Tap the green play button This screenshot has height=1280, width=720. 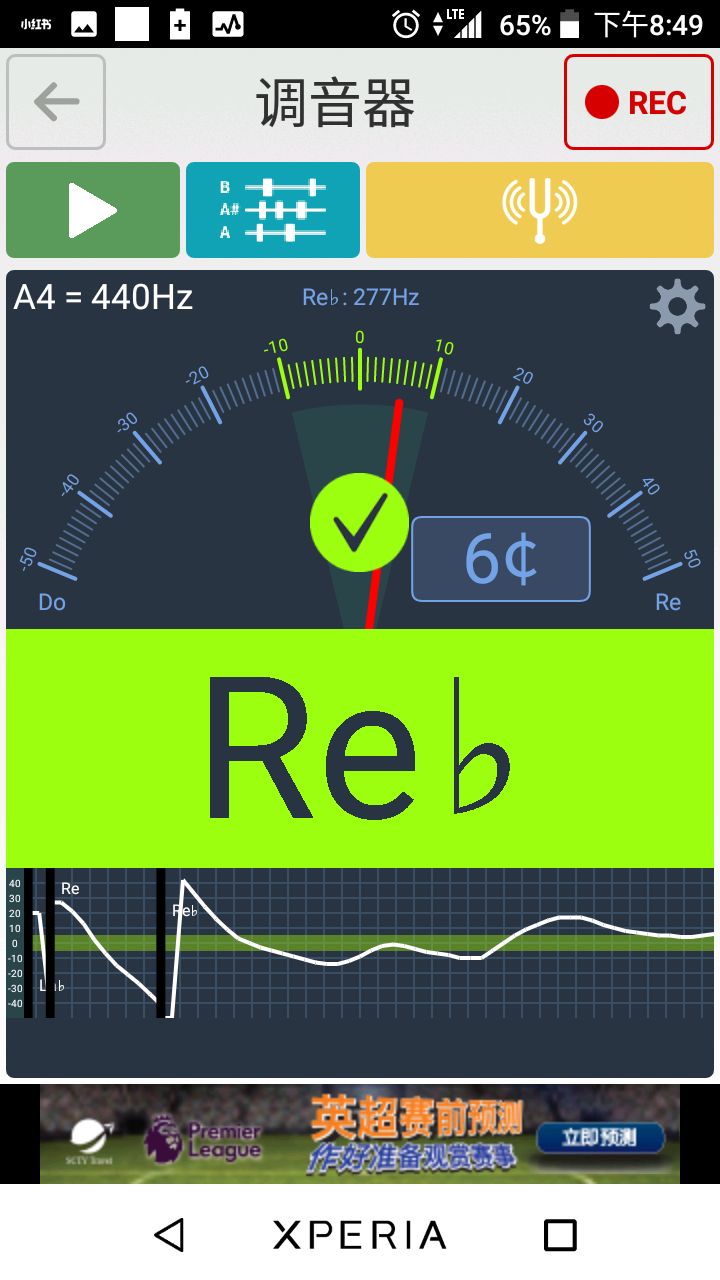pos(93,210)
